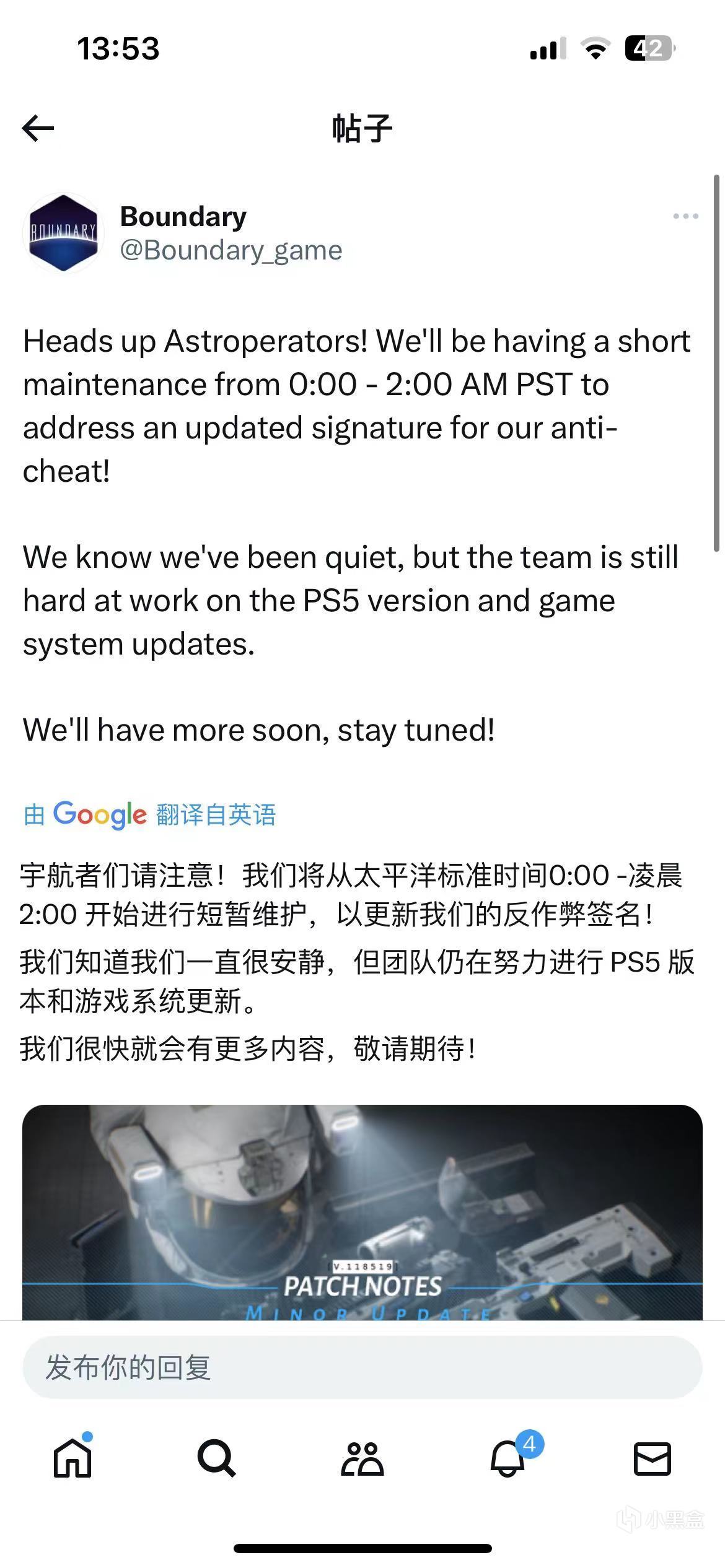
Task: Open the Boundary profile avatar
Action: (63, 233)
